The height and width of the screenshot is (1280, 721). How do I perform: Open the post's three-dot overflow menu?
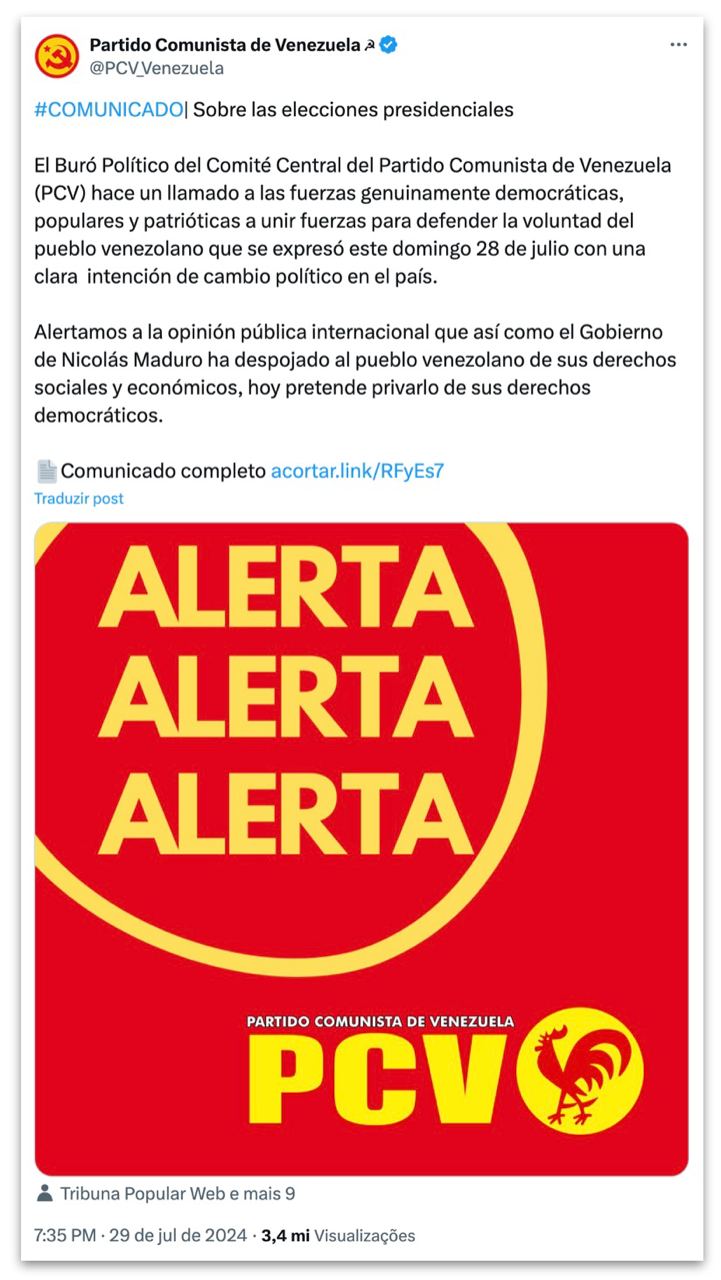click(x=679, y=45)
